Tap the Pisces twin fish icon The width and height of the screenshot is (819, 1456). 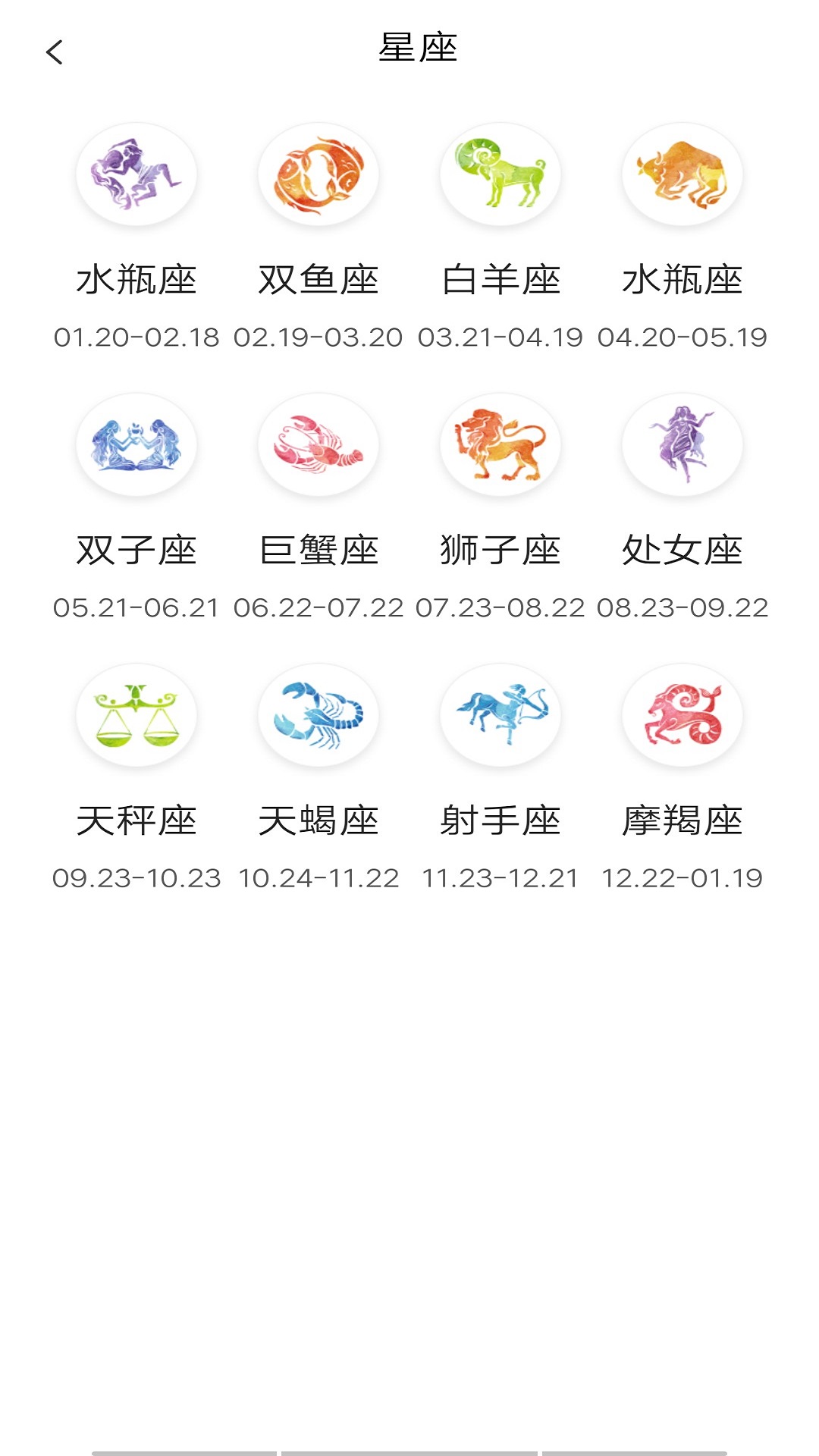318,173
